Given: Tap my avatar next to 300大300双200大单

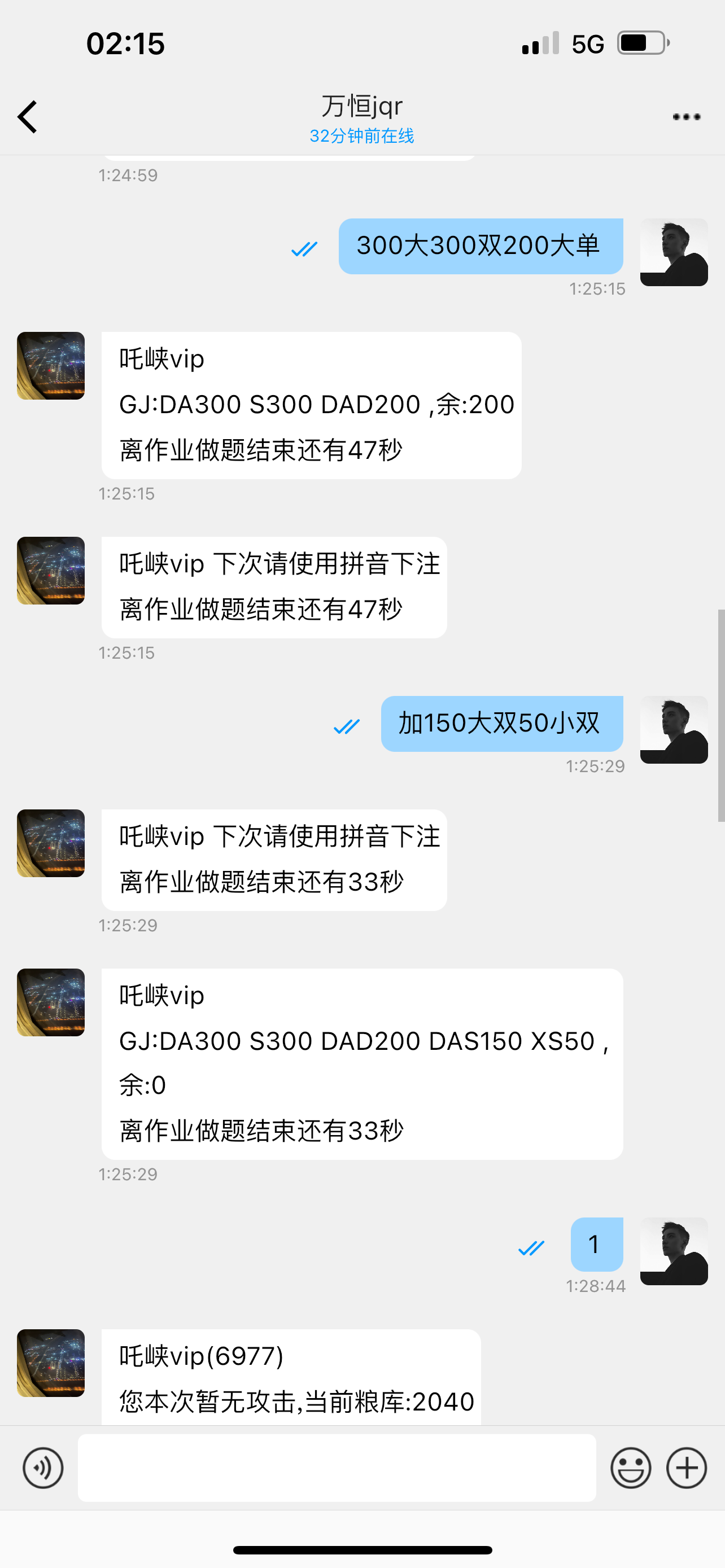Looking at the screenshot, I should (x=674, y=252).
